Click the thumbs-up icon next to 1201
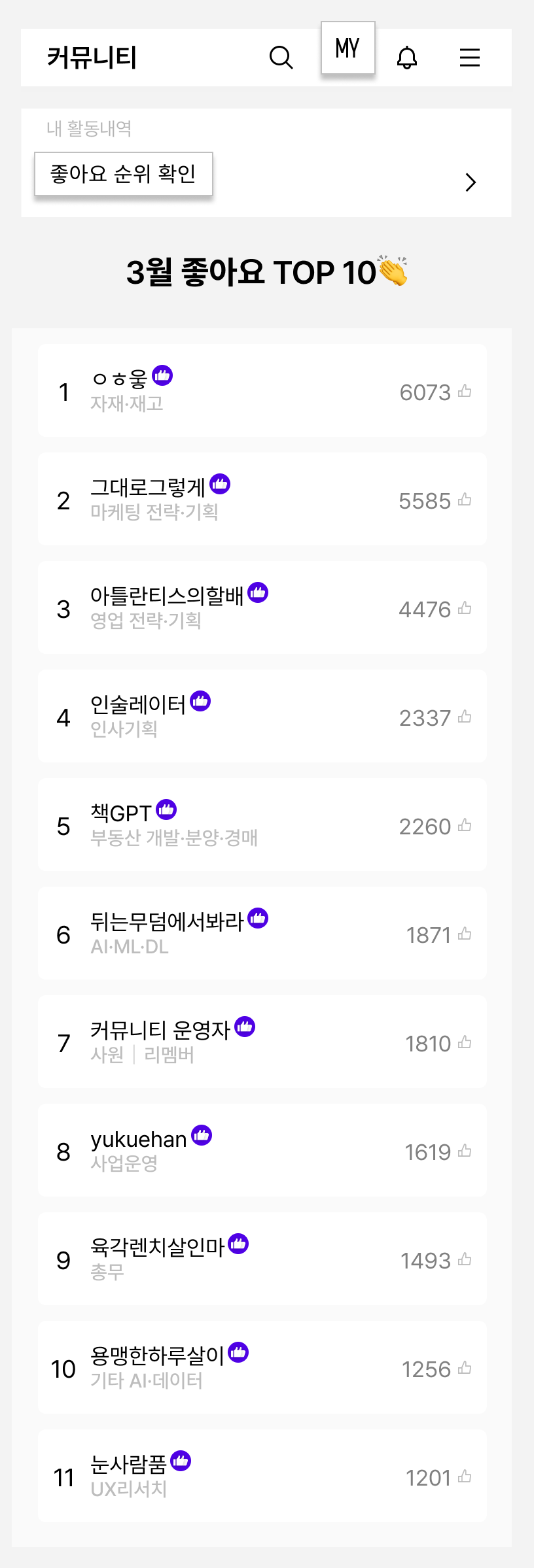 (465, 1478)
